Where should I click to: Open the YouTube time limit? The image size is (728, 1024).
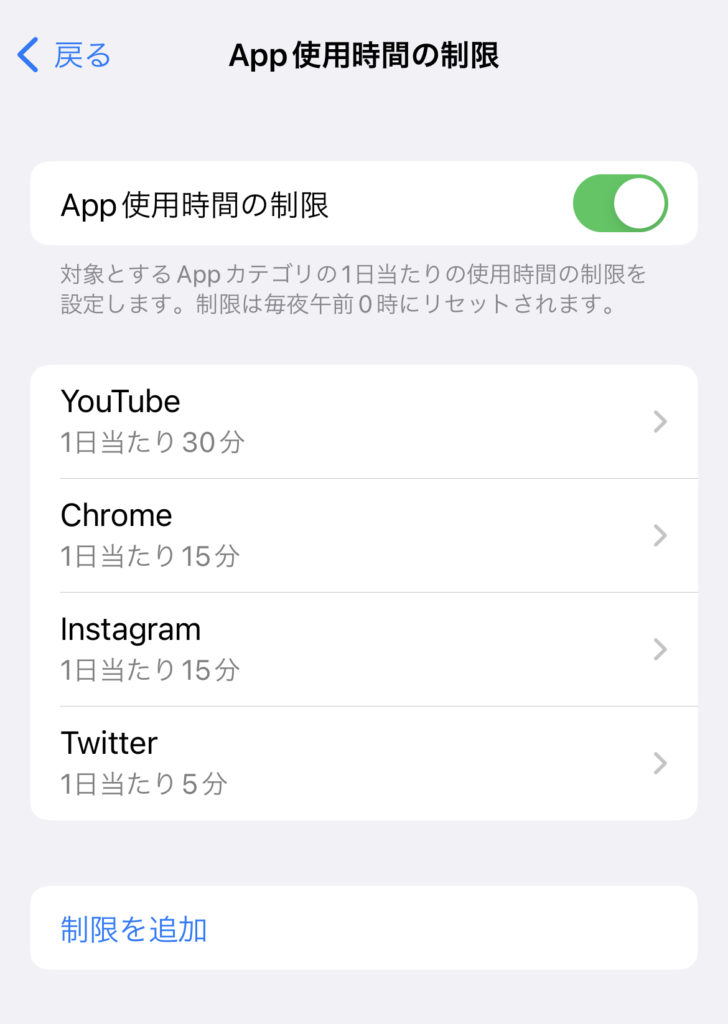[363, 421]
